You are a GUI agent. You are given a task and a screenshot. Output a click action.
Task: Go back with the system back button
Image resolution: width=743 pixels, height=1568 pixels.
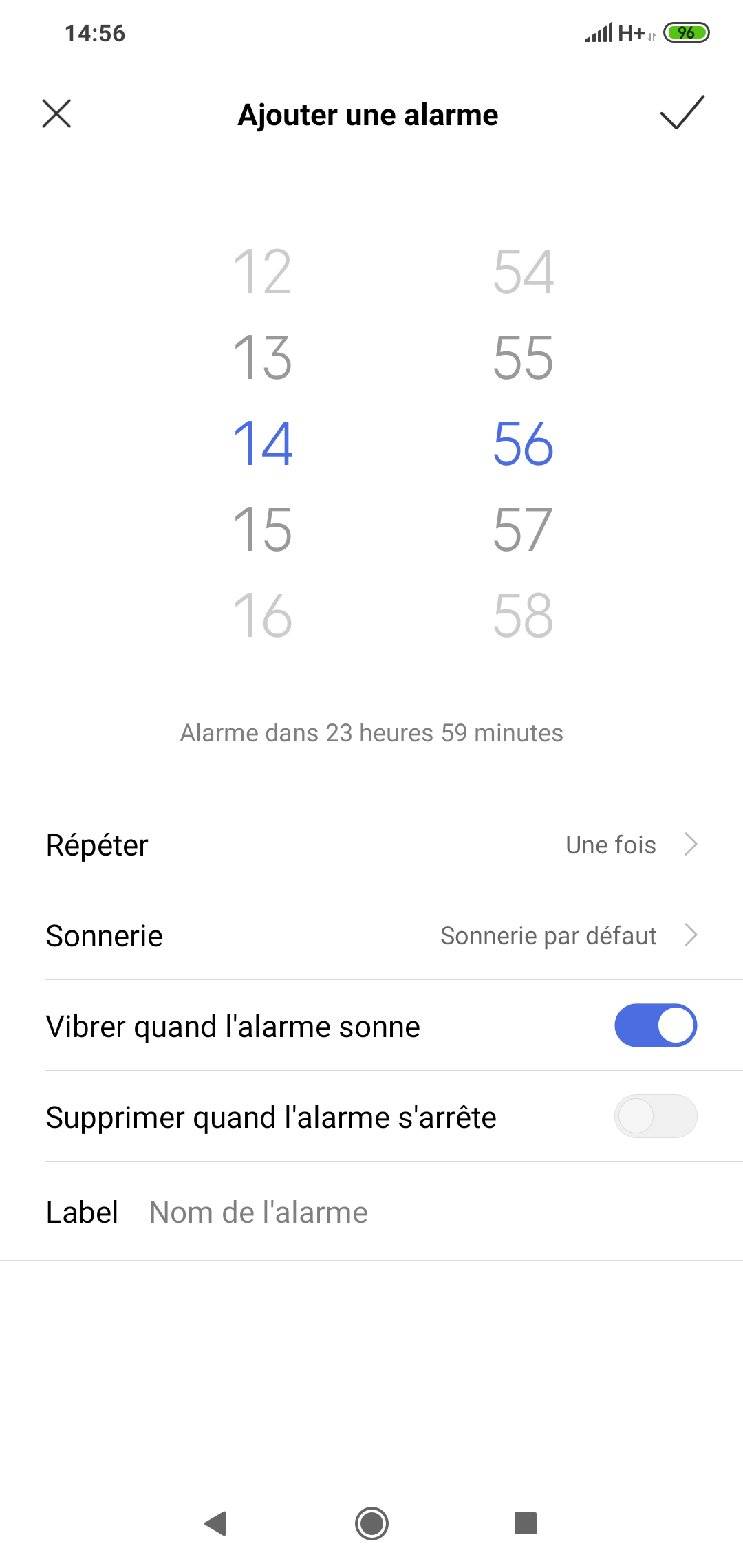coord(216,1523)
